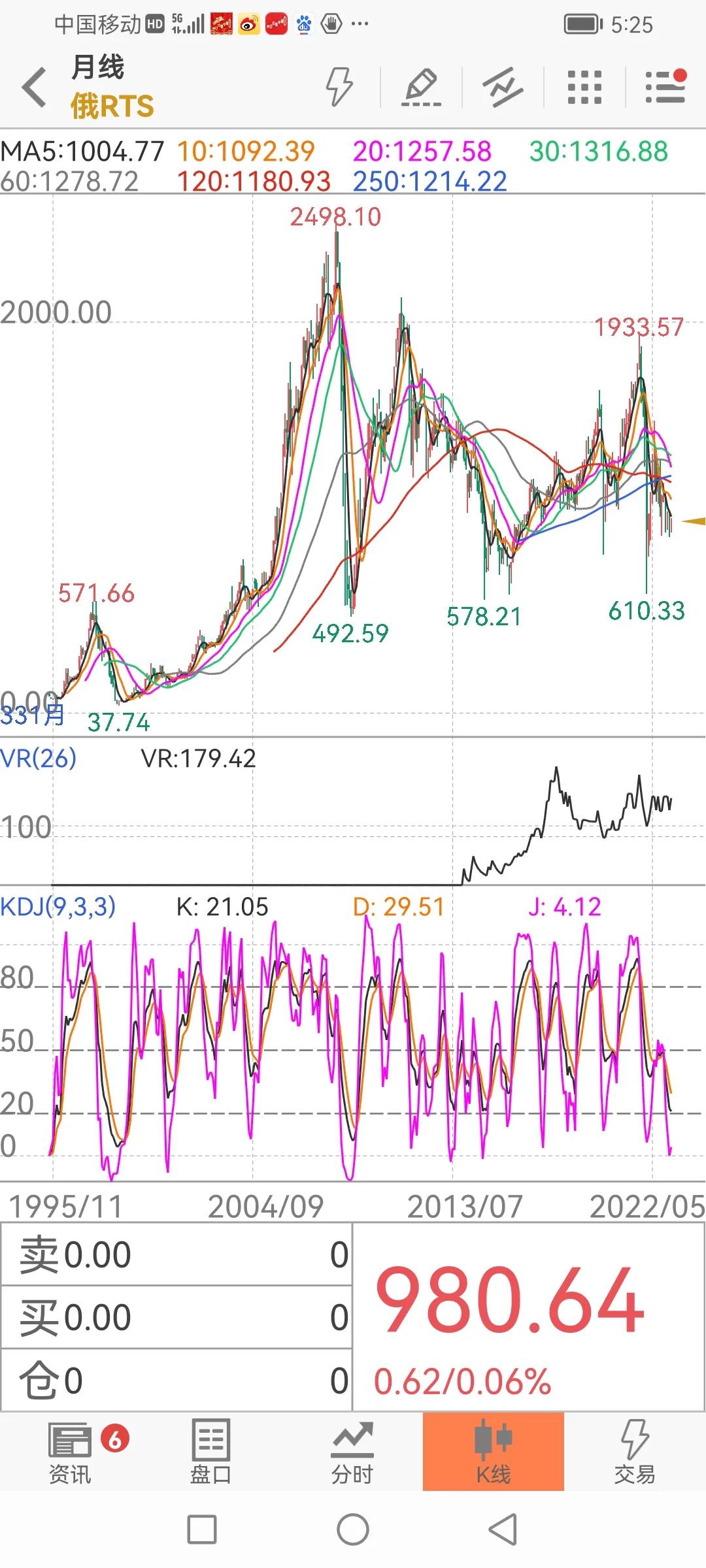Tap the system home button
This screenshot has width=706, height=1568.
pos(353,1529)
